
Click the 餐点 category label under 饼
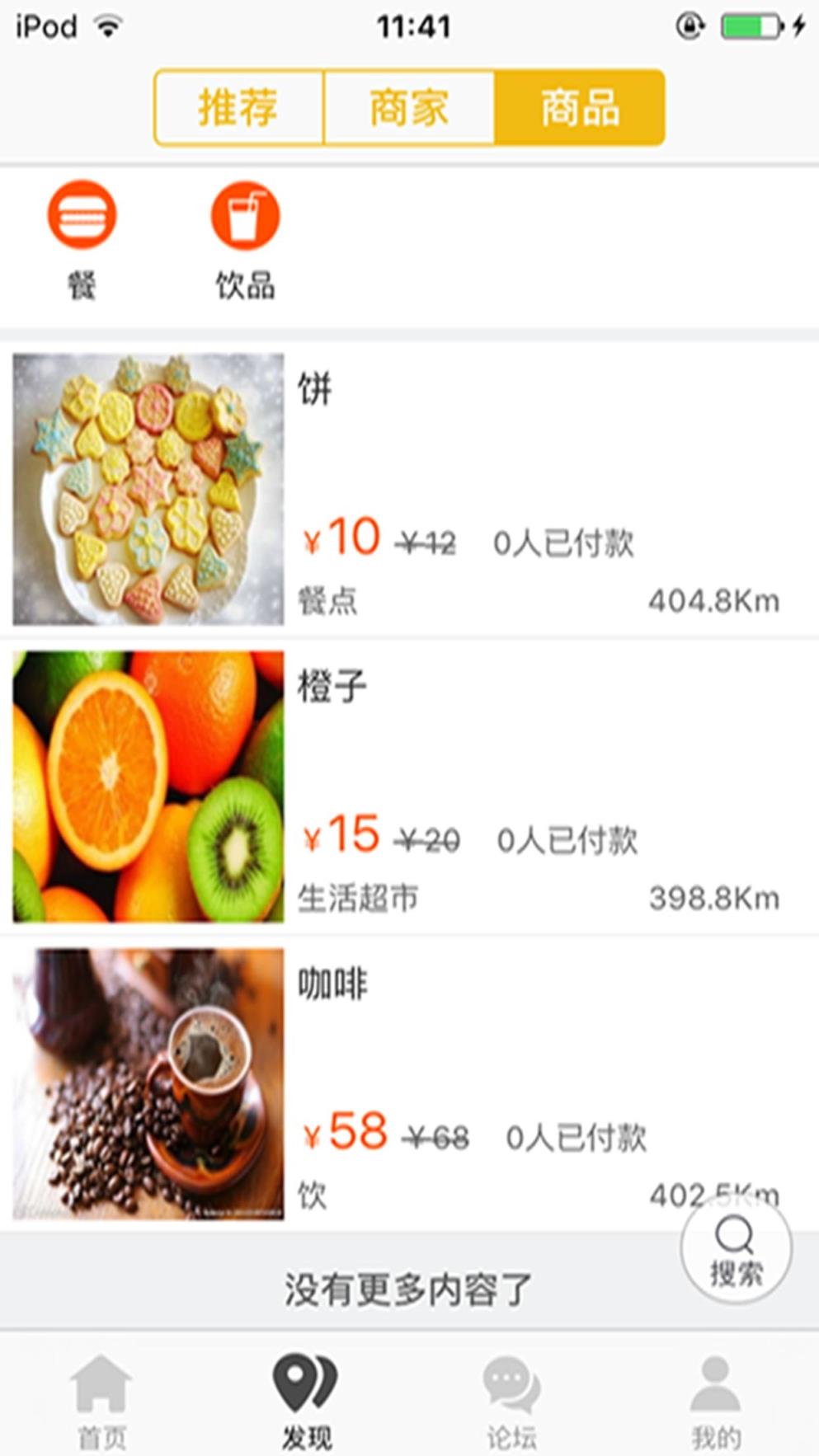(328, 602)
